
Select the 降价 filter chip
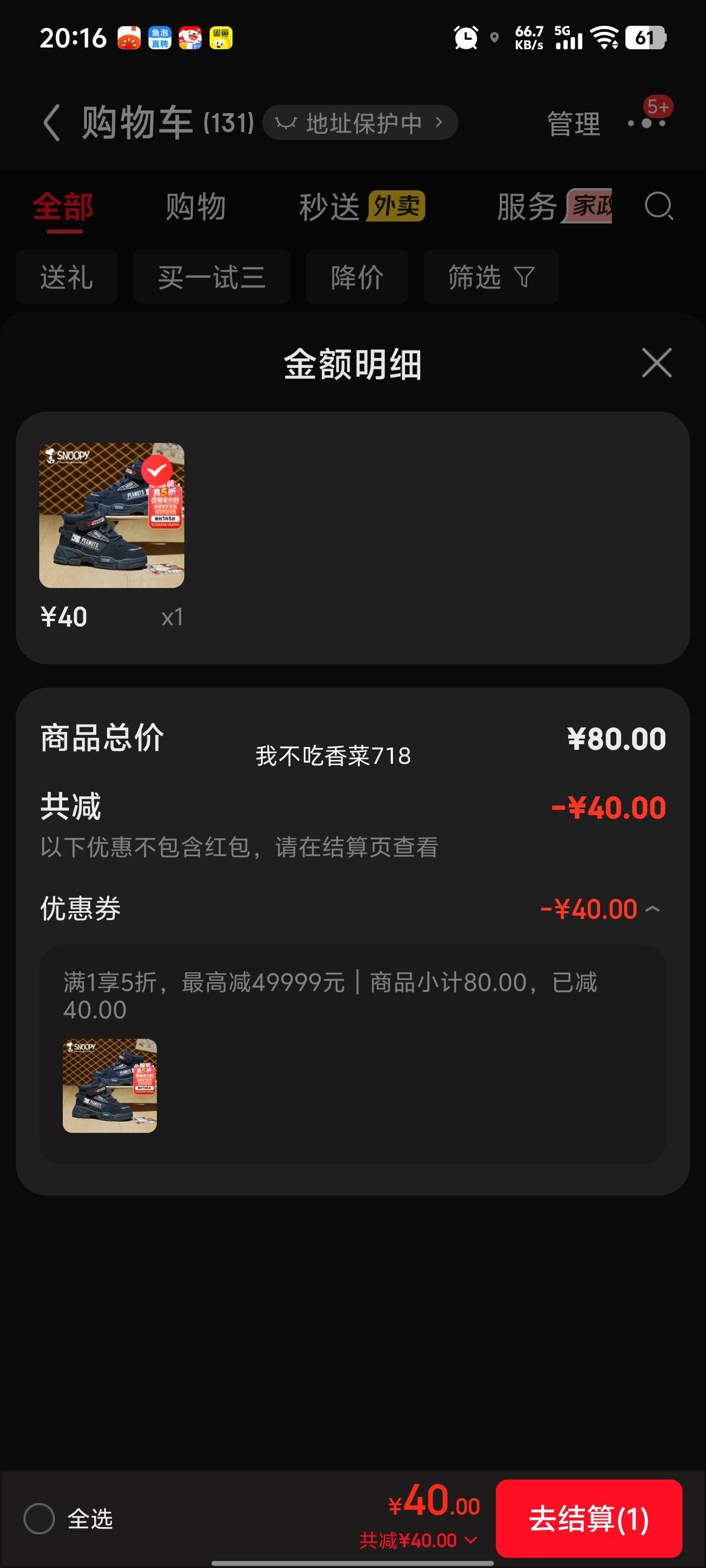[356, 277]
